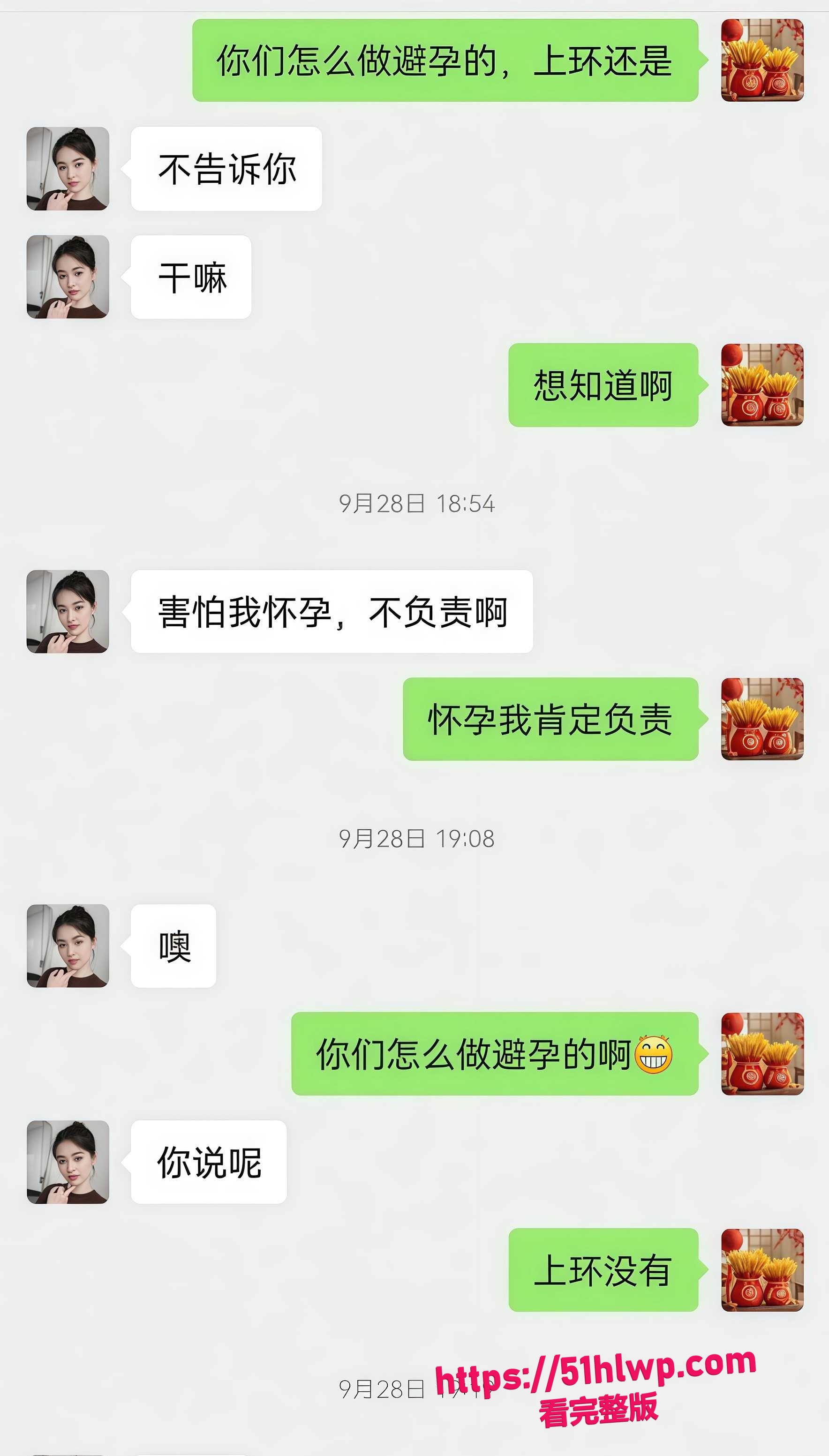Open own avatar beside "上环没有" message
The width and height of the screenshot is (829, 1456).
[x=762, y=1270]
